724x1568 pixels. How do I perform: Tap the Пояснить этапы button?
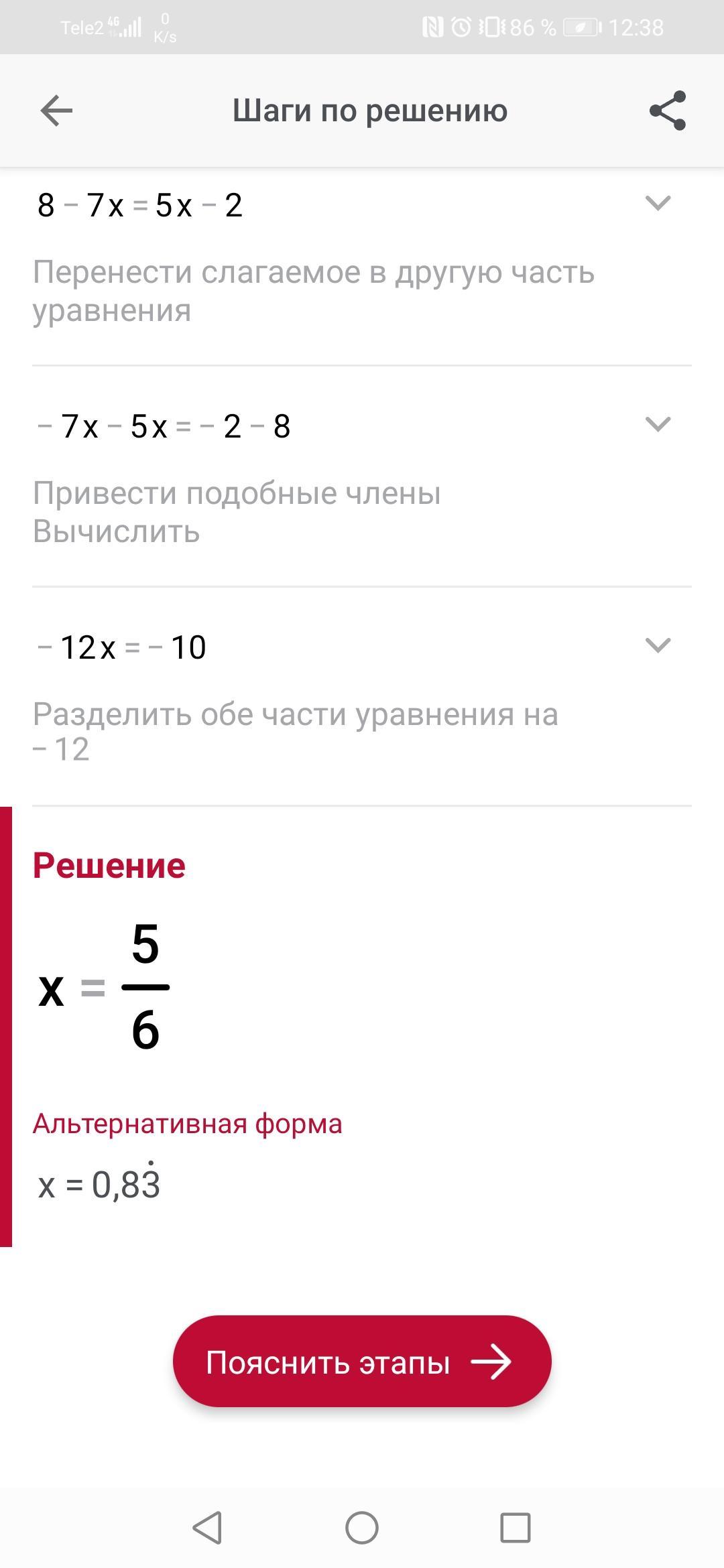point(362,1361)
